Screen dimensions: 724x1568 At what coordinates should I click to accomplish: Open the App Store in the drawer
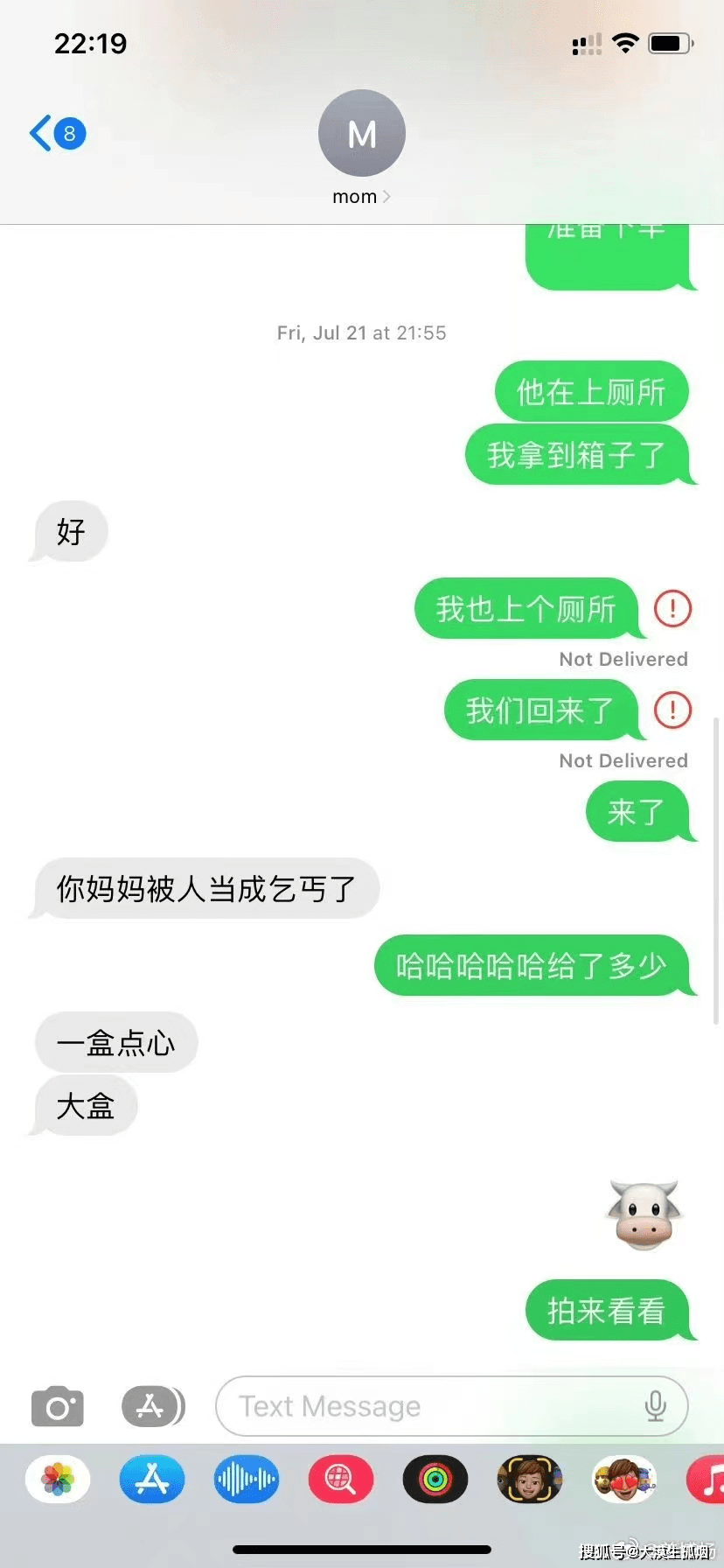coord(152,1479)
